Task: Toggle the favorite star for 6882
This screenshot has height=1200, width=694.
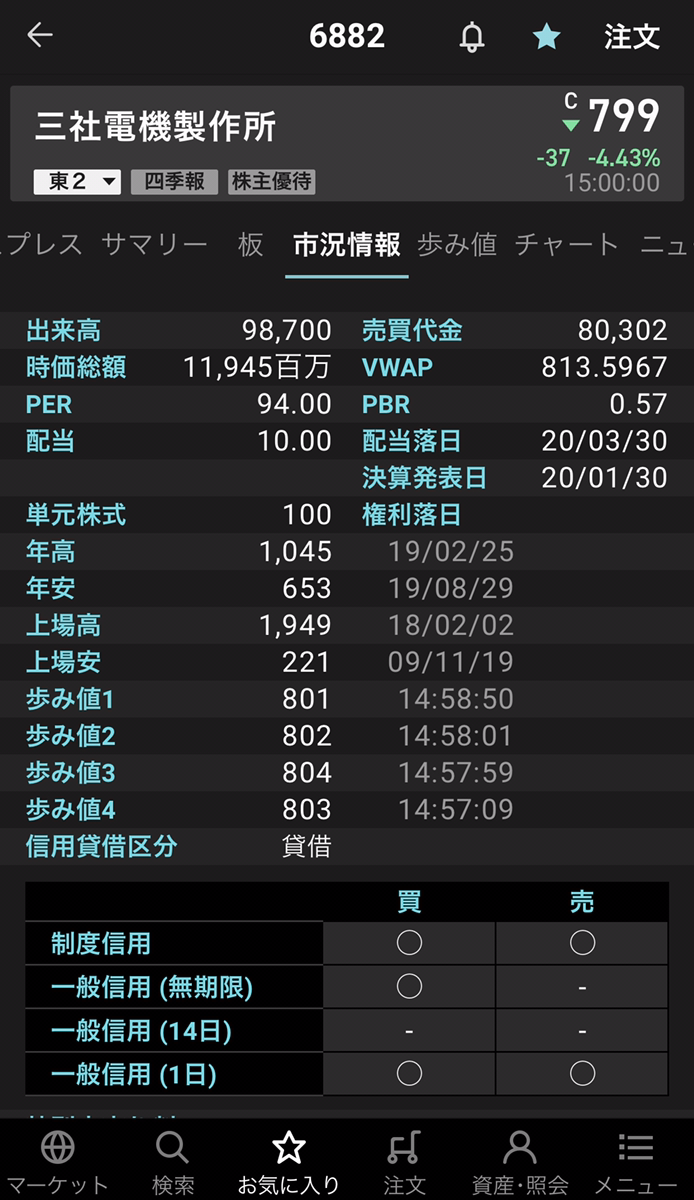Action: (x=546, y=37)
